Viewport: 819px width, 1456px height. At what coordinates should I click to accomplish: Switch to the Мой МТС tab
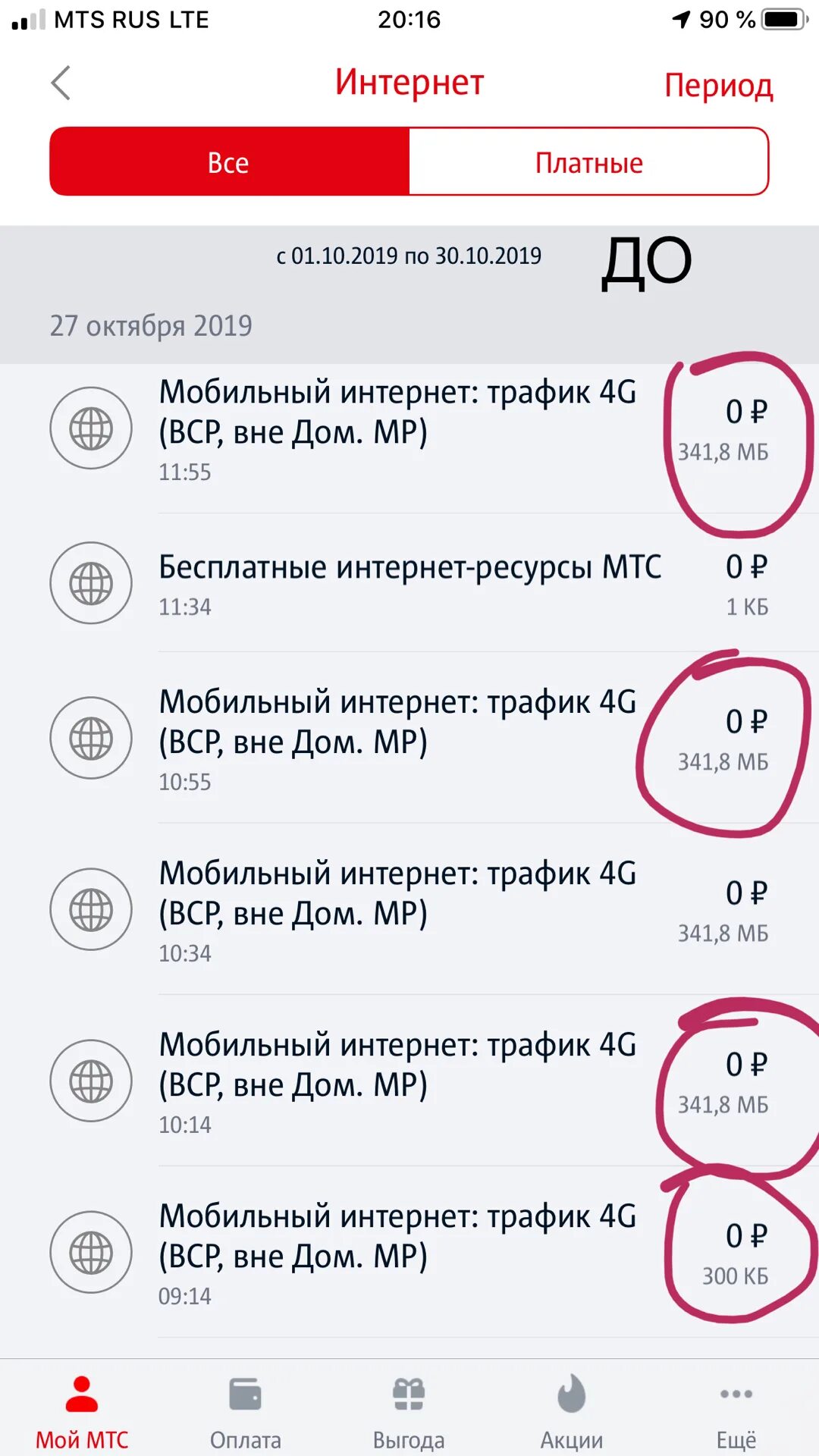coord(82,1409)
